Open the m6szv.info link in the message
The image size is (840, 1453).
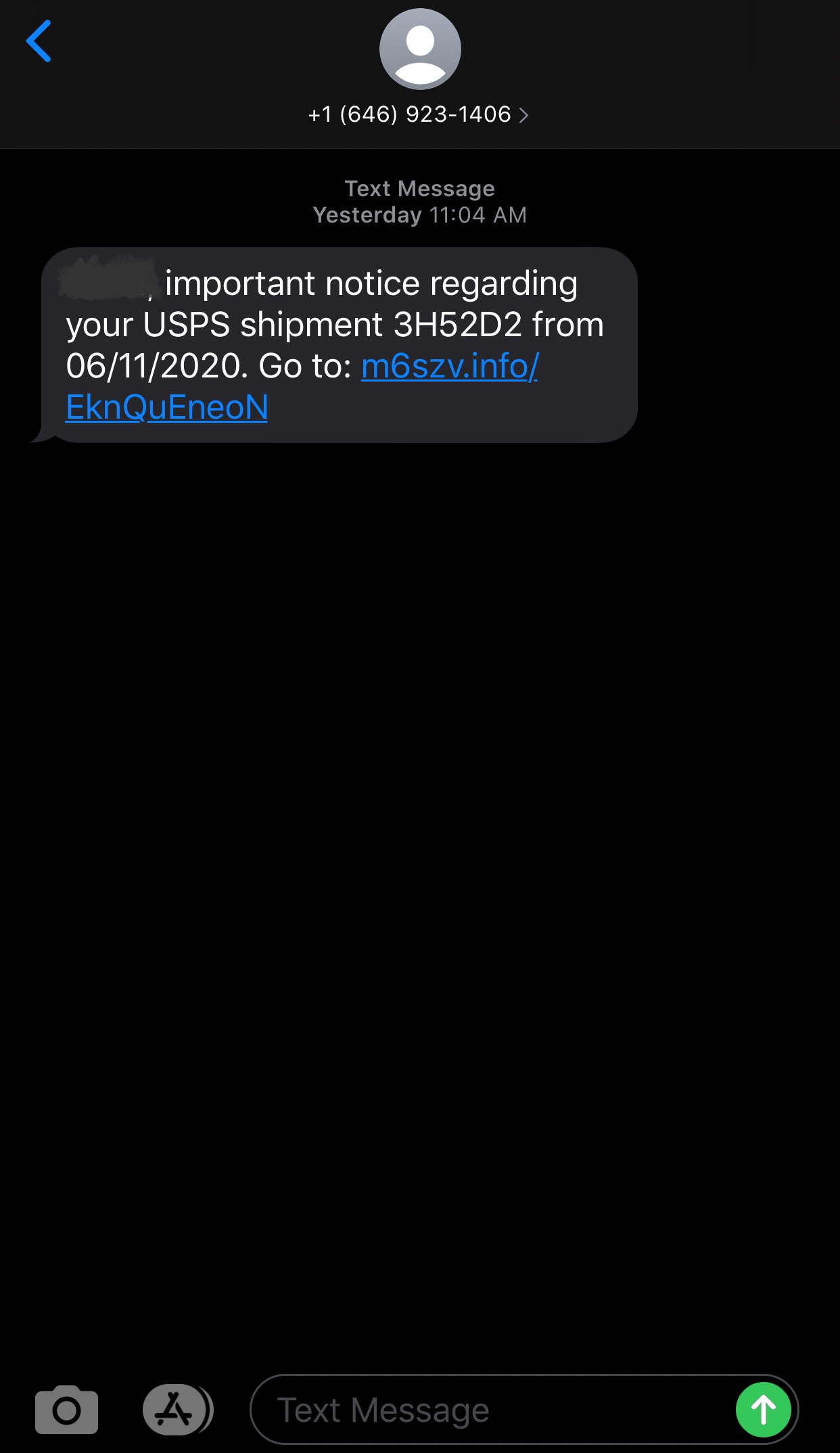pos(449,367)
